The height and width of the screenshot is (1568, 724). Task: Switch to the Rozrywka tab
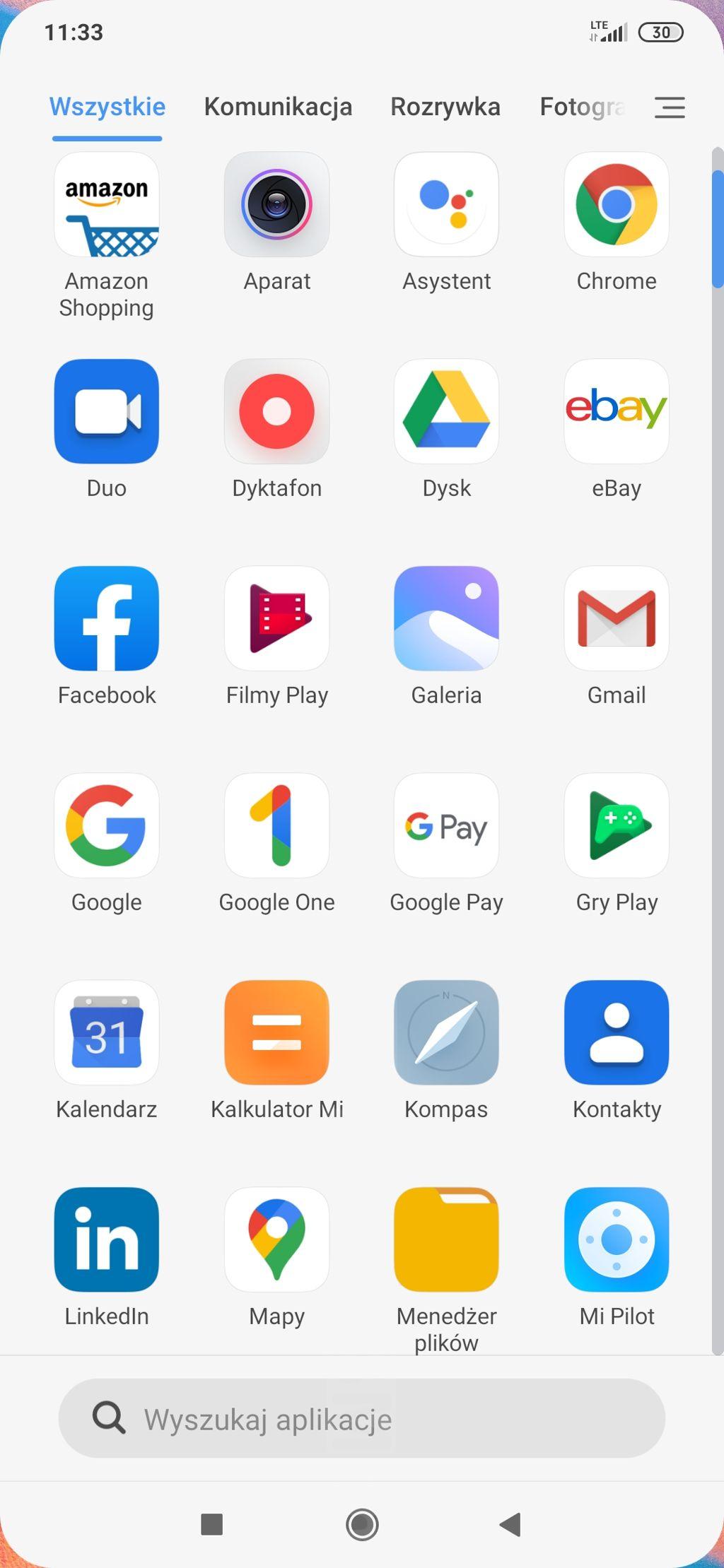tap(445, 107)
